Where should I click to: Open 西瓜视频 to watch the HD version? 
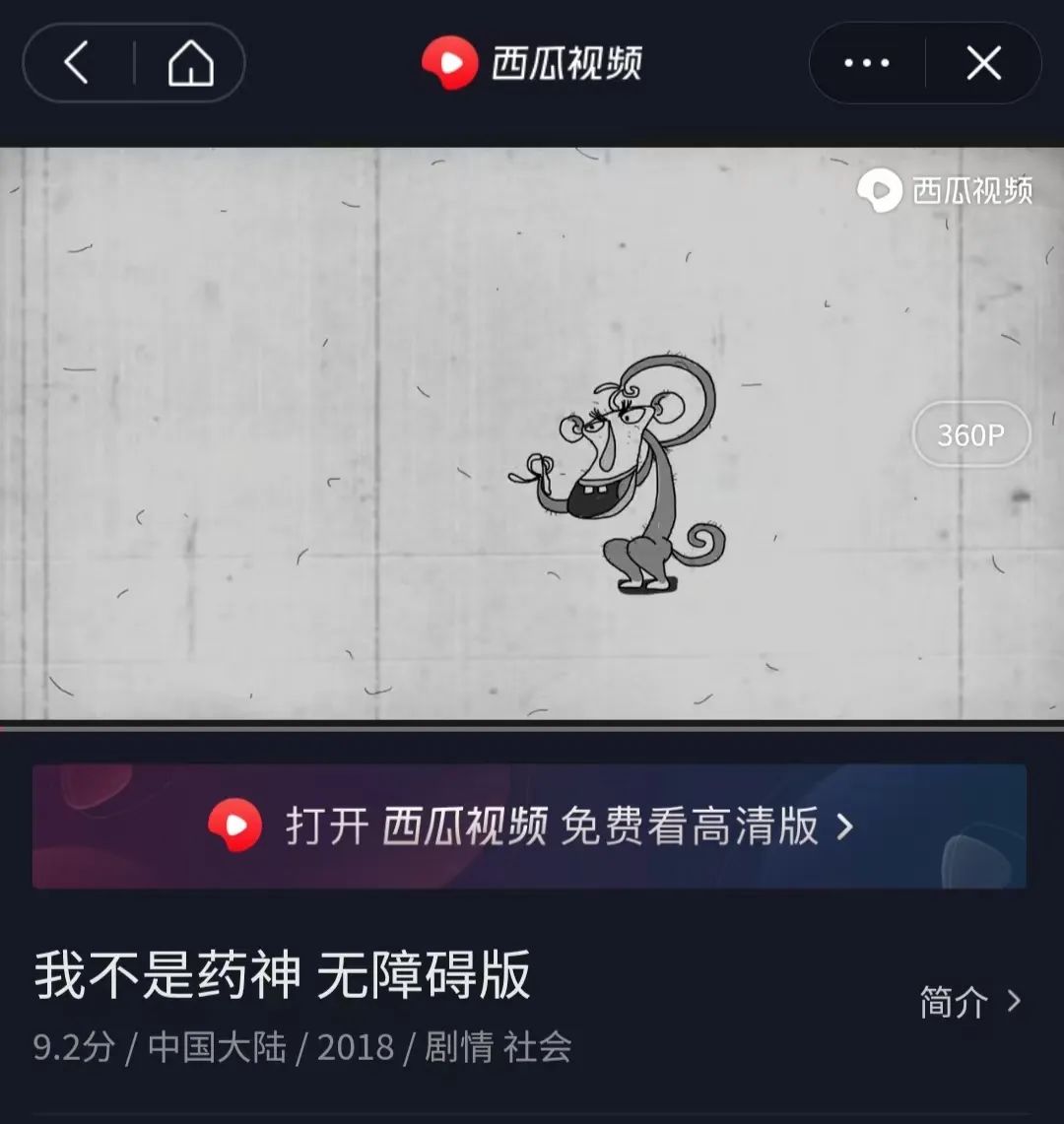(x=530, y=826)
